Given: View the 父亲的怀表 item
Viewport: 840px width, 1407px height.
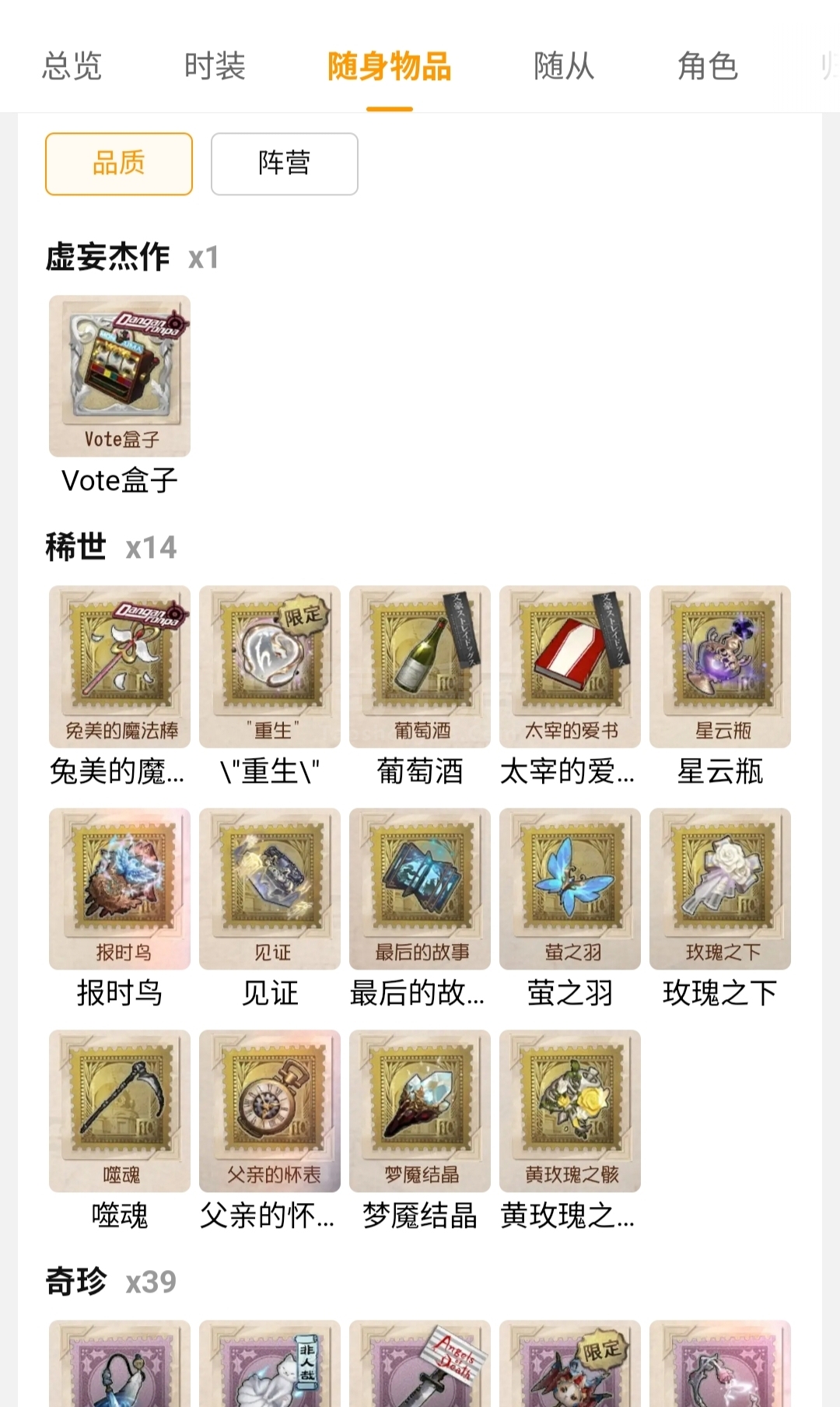Looking at the screenshot, I should (x=270, y=1111).
